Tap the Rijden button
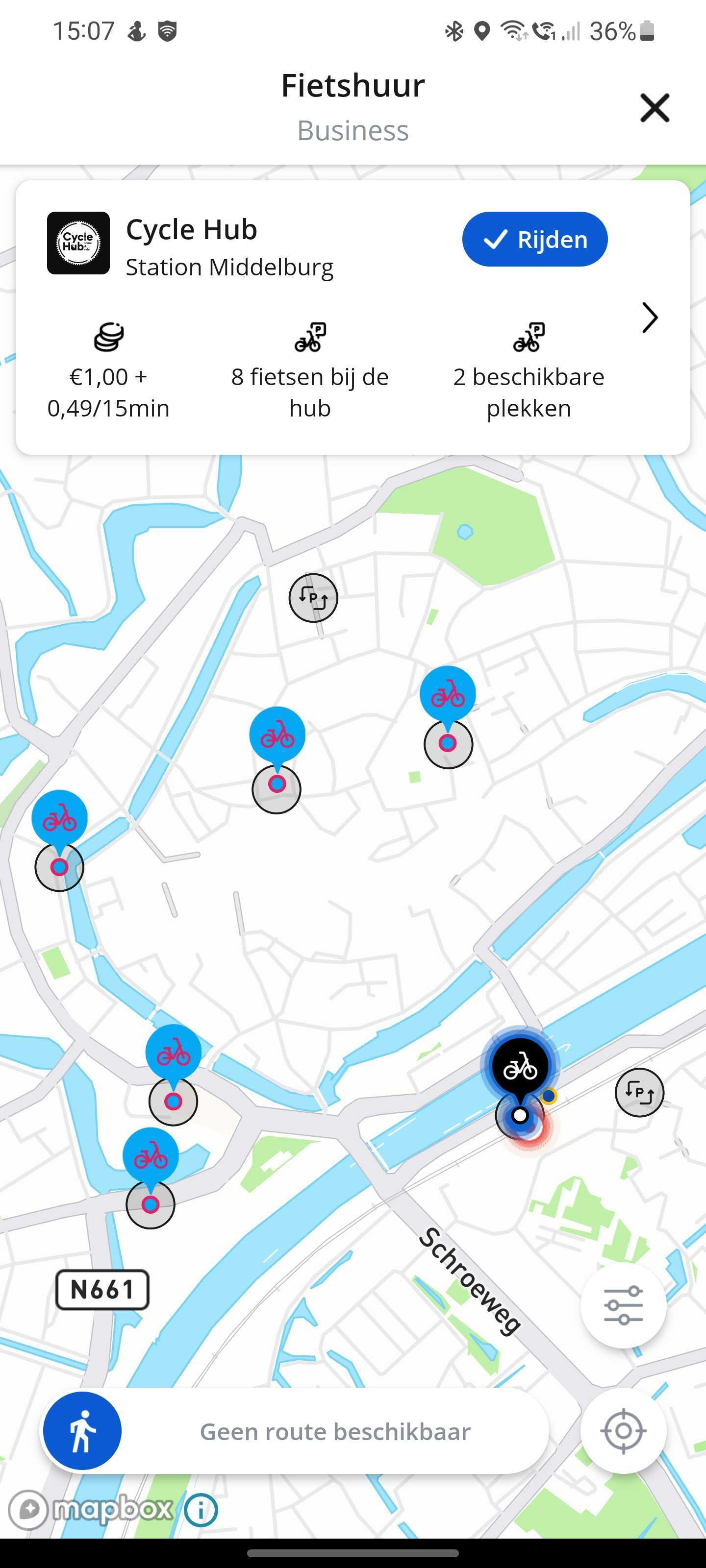Screen dimensions: 706x1568 [x=534, y=239]
